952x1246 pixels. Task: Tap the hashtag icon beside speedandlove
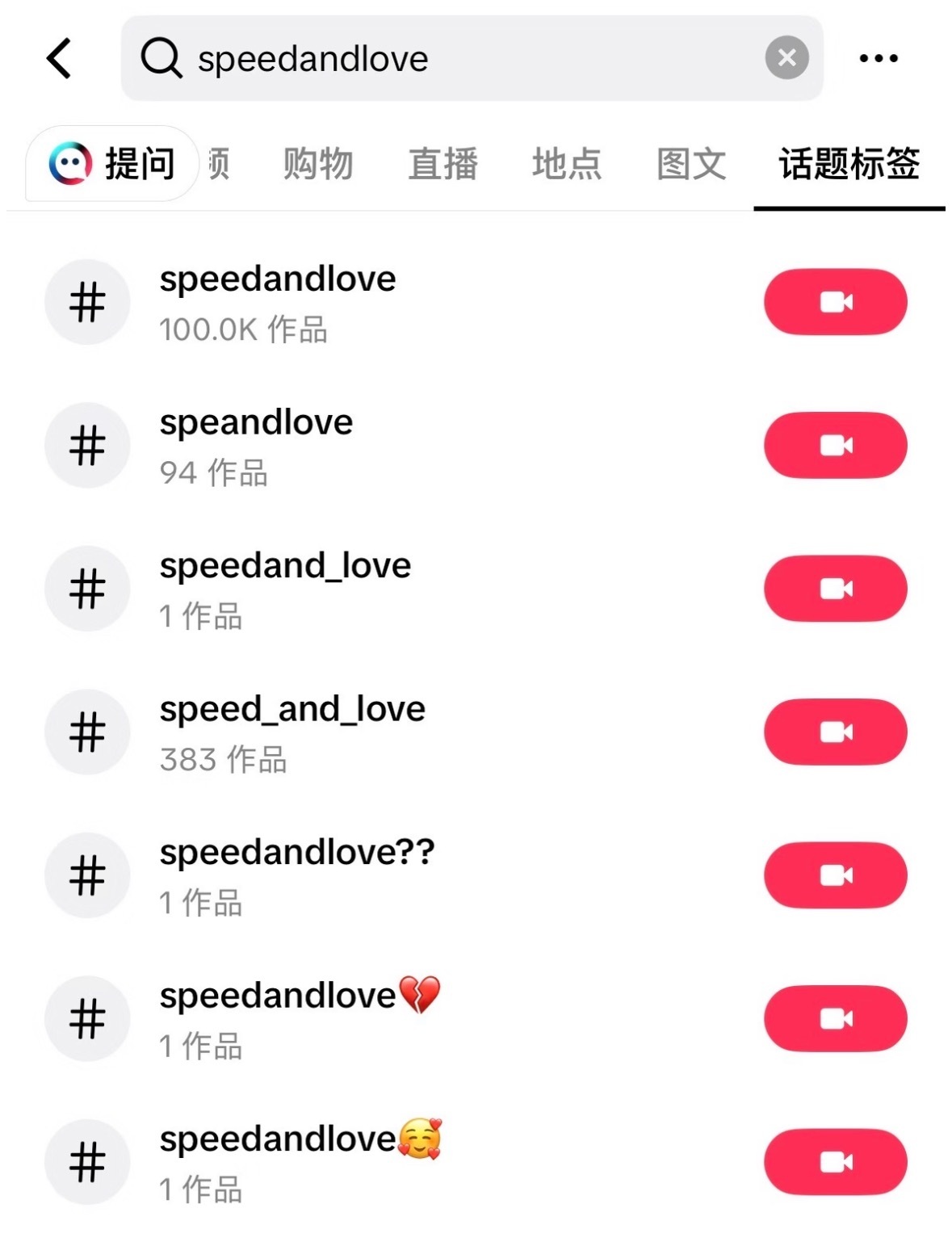[x=87, y=301]
